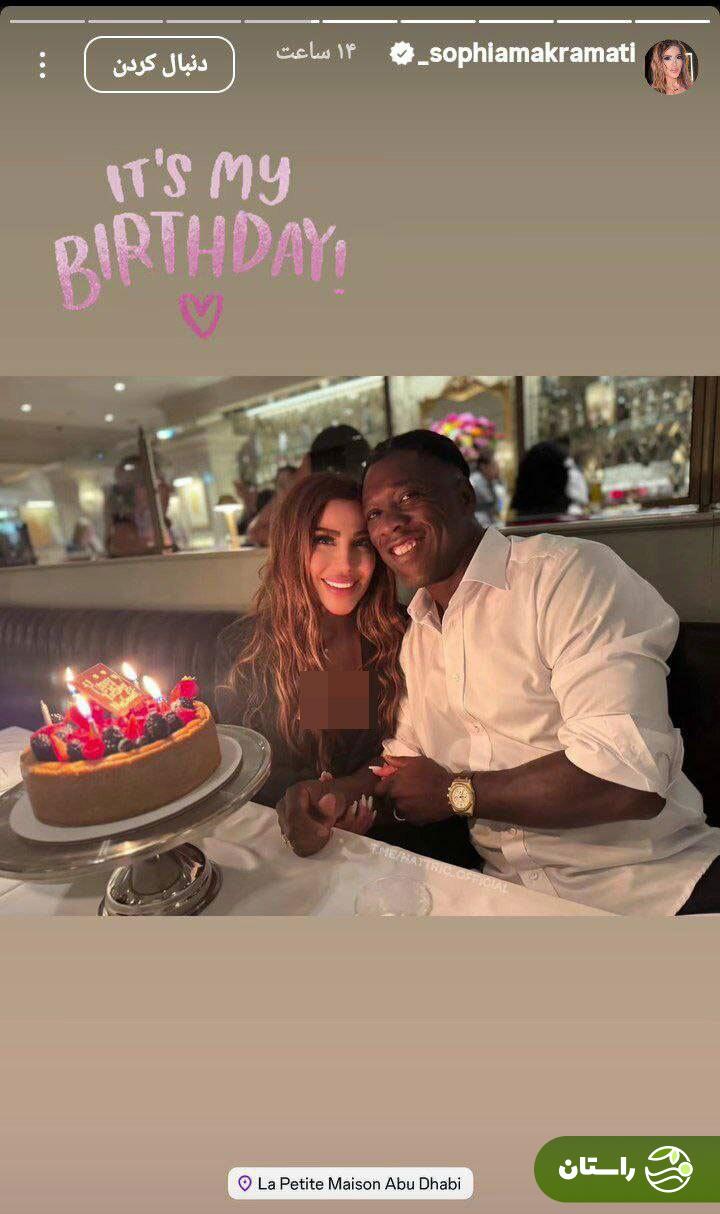Tap the دنبال کردن follow button
This screenshot has height=1214, width=720.
click(159, 65)
